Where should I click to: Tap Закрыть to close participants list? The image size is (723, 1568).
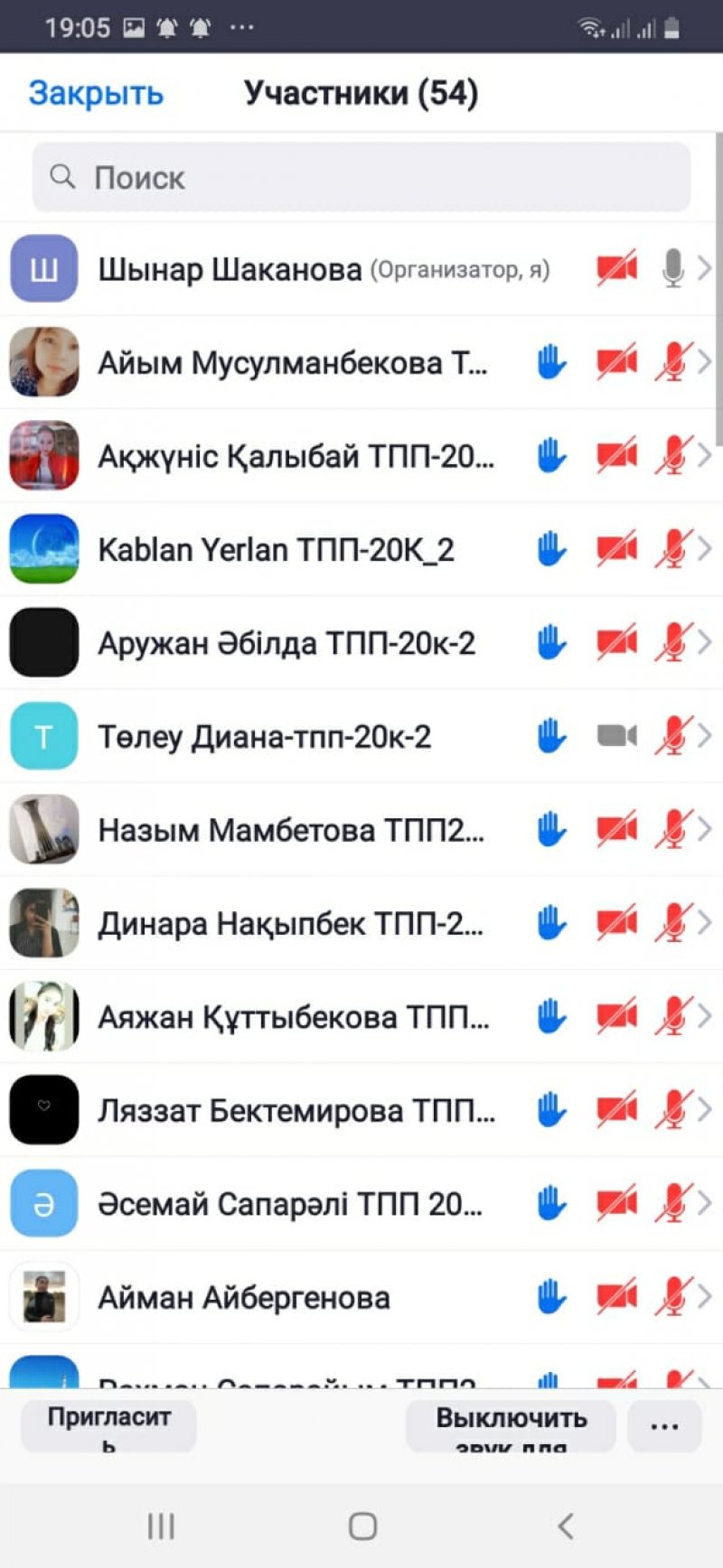point(96,93)
